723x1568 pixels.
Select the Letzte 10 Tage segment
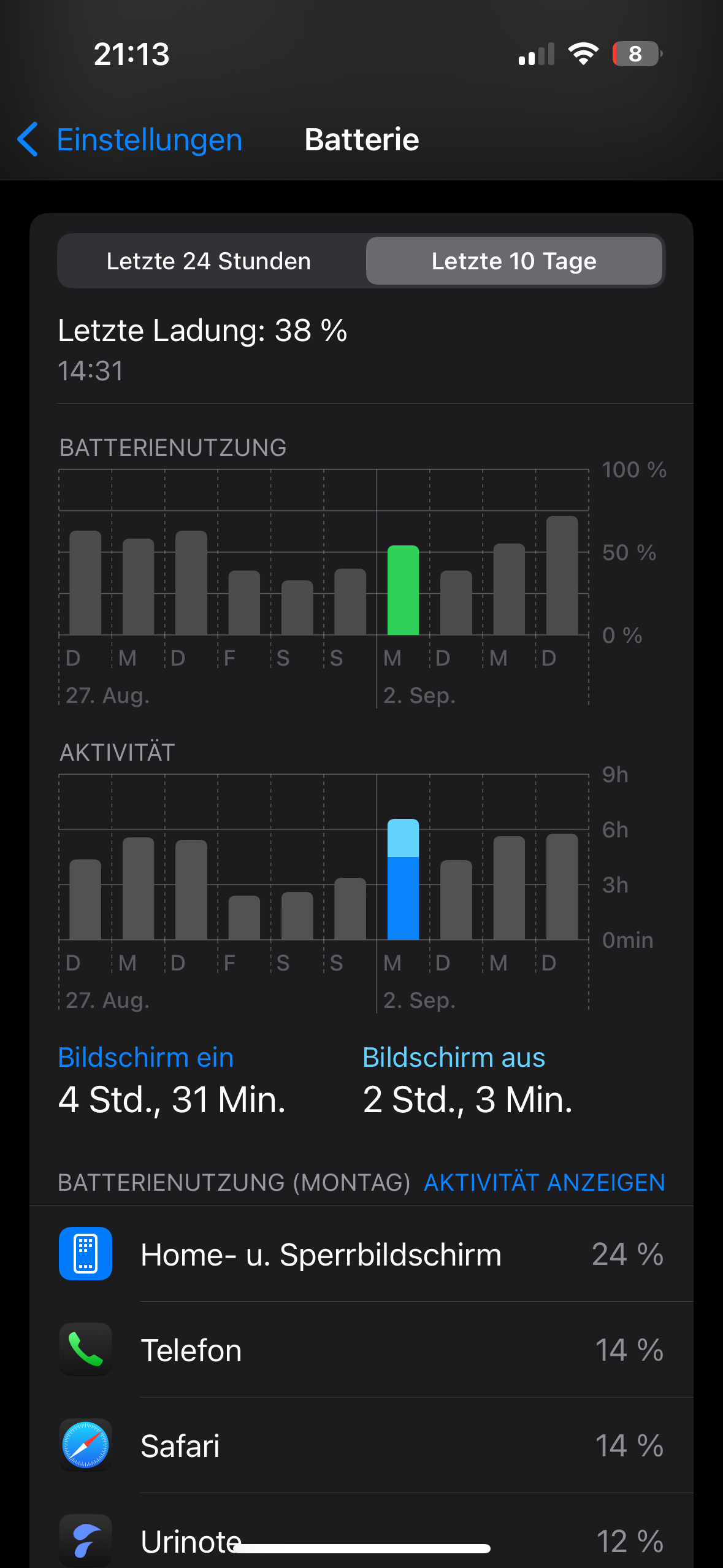coord(514,261)
